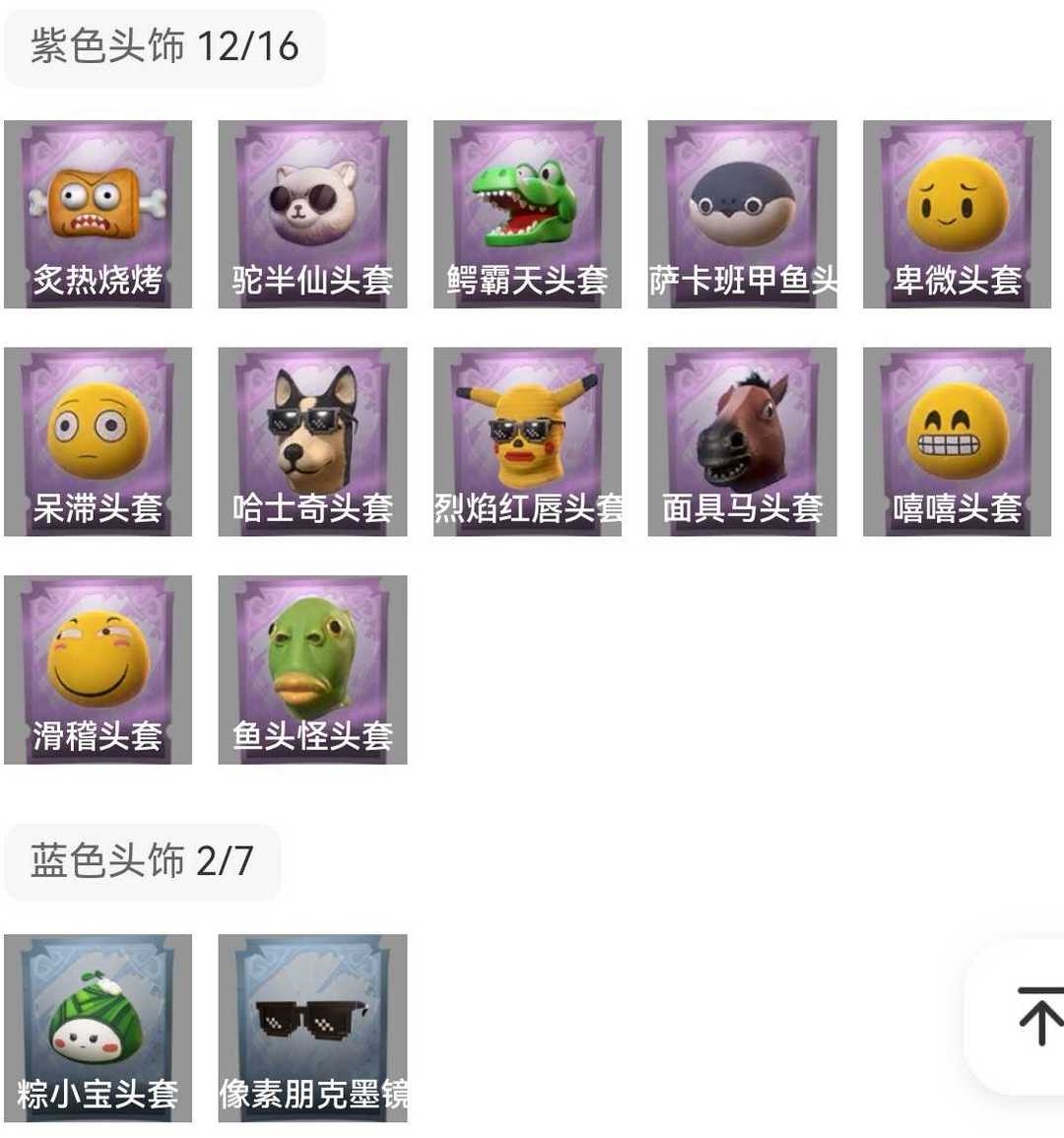The image size is (1064, 1138).
Task: Open the 萨卡班甲鱼头 item
Action: click(743, 215)
